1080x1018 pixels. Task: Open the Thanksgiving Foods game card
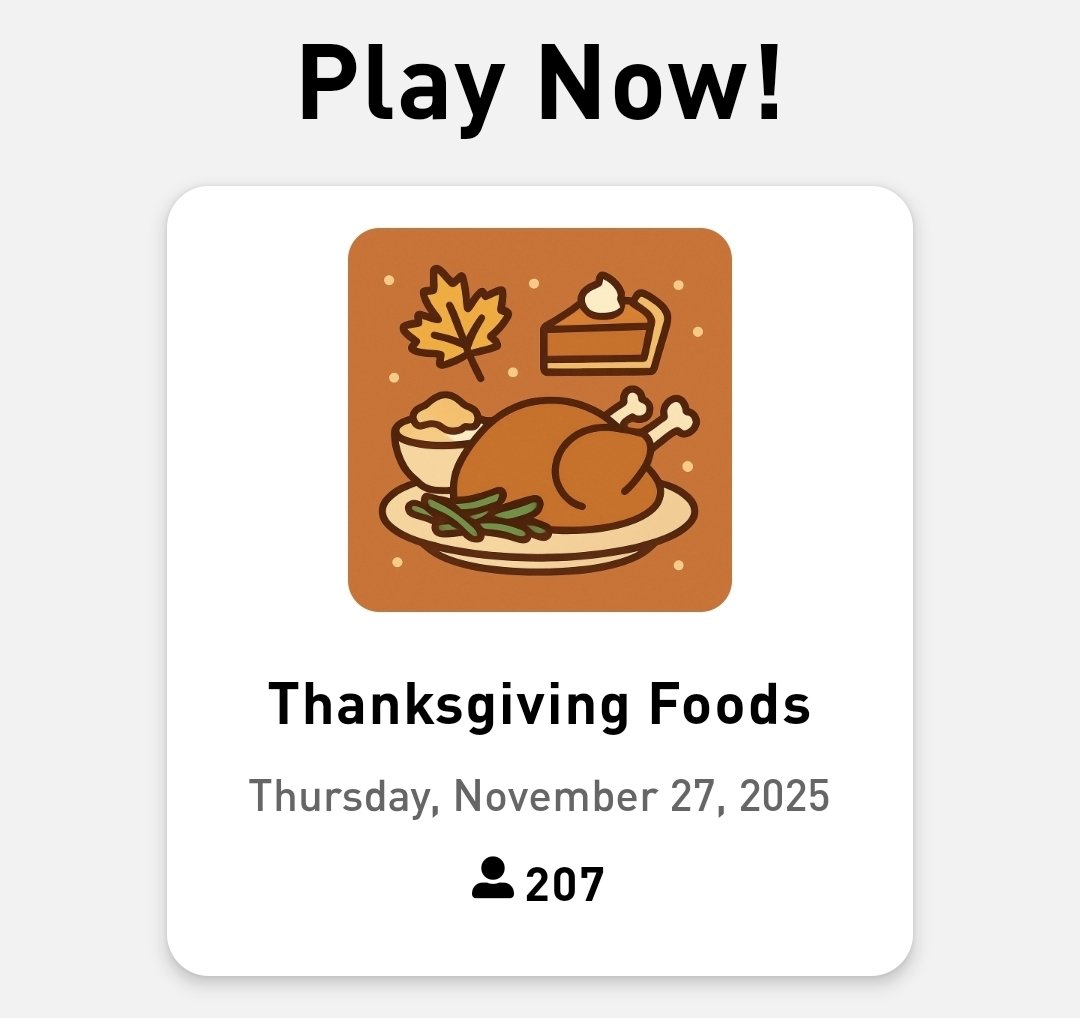pyautogui.click(x=540, y=580)
